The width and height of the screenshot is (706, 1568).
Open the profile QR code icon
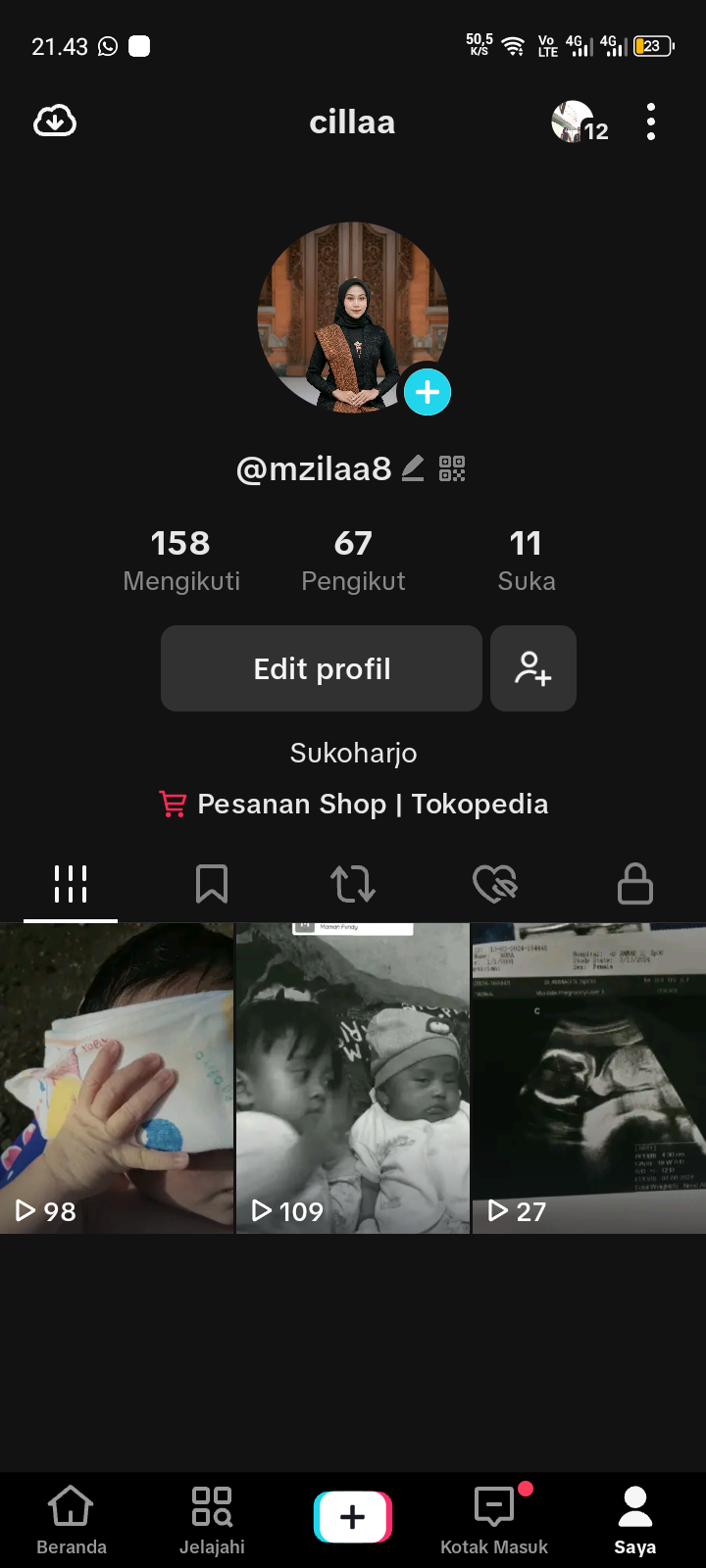tap(452, 468)
